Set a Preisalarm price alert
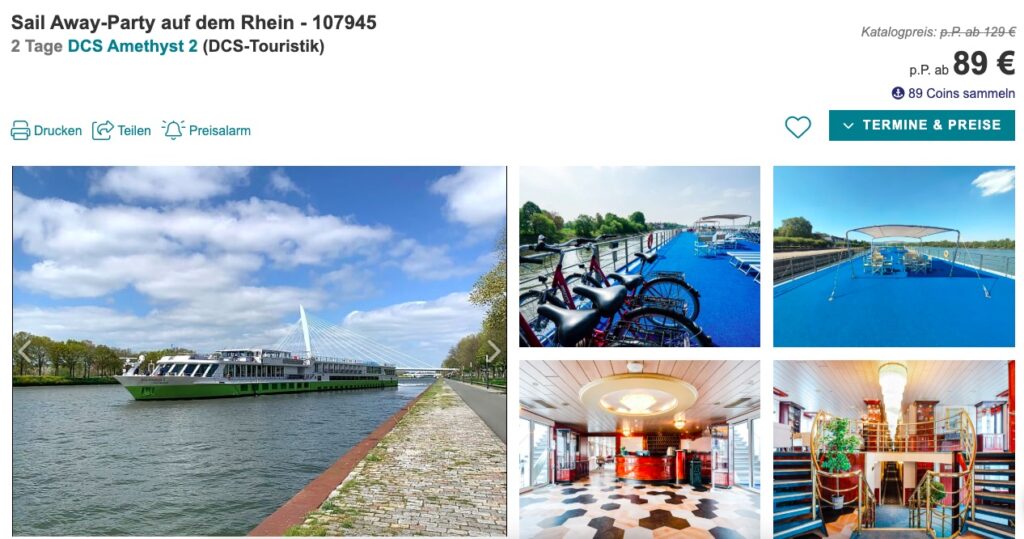The width and height of the screenshot is (1024, 539). point(206,131)
